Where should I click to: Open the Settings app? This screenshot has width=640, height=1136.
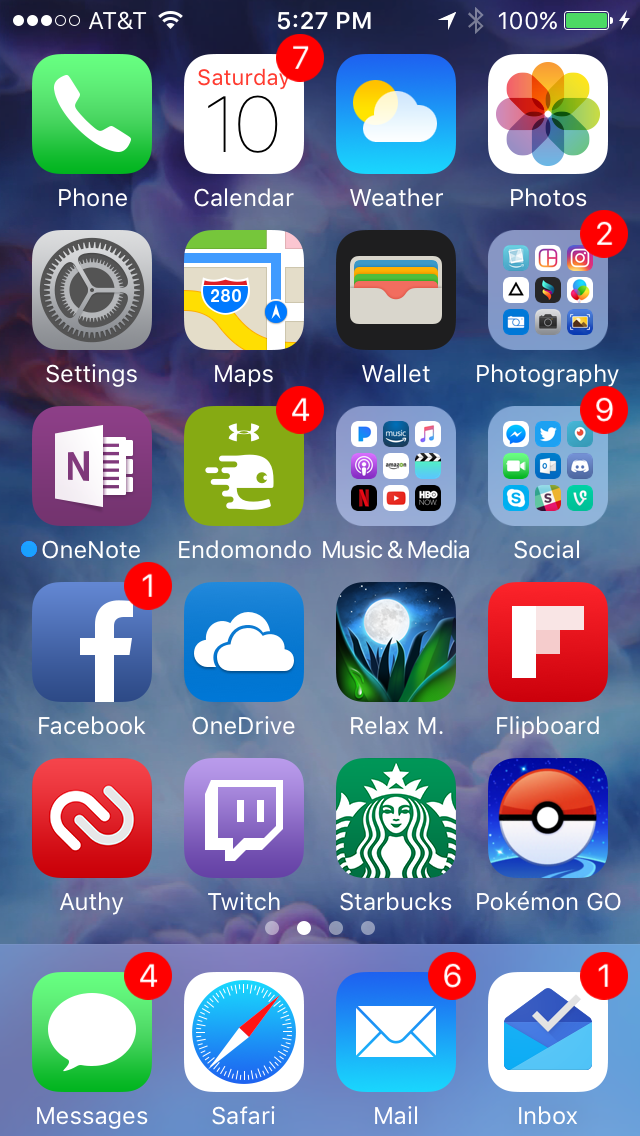[x=92, y=290]
